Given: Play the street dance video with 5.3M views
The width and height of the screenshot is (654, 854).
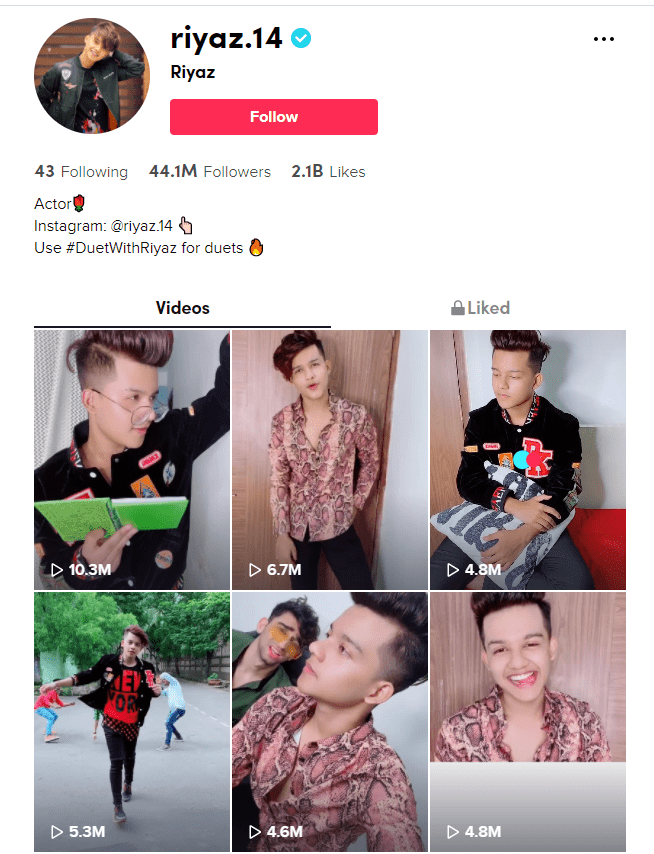Looking at the screenshot, I should [x=131, y=720].
